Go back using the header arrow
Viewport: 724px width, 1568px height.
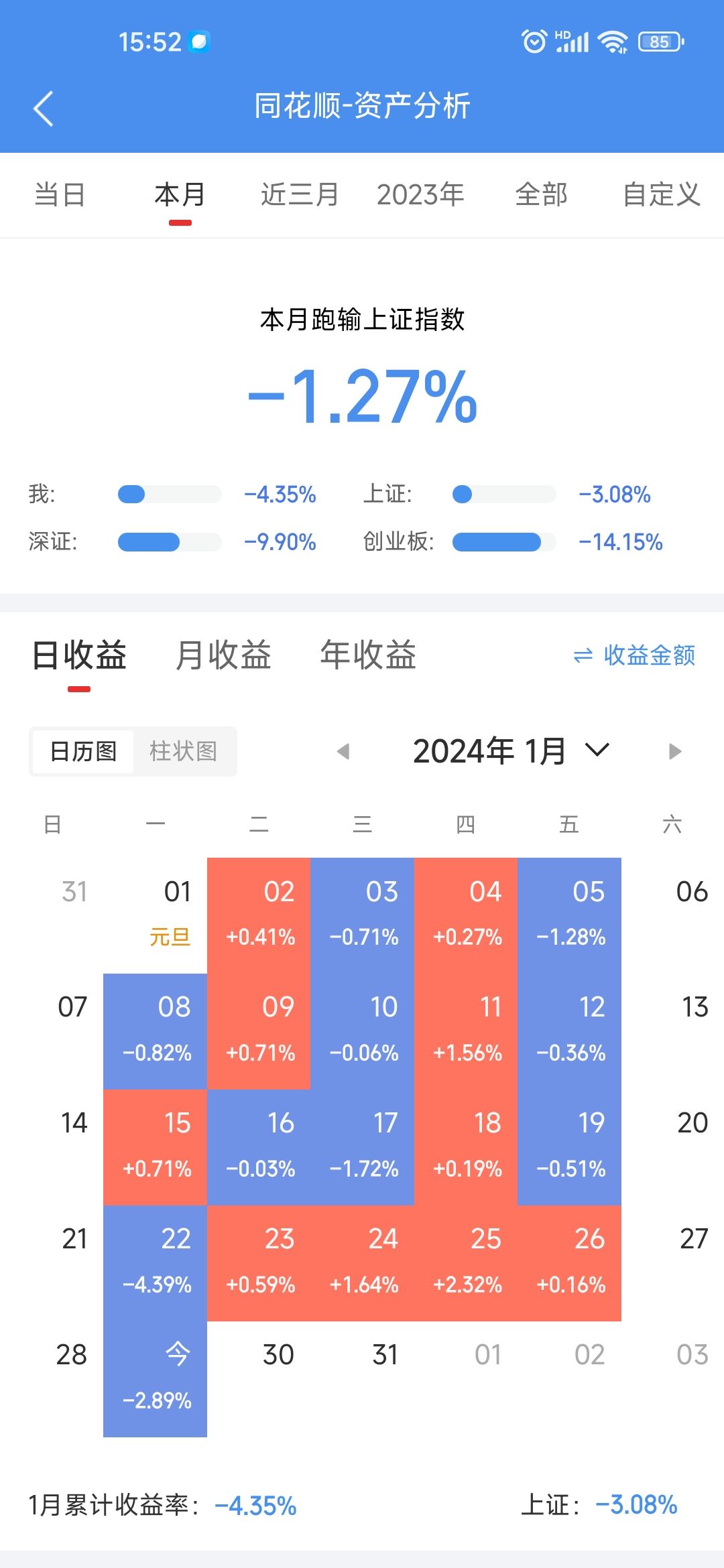coord(43,109)
